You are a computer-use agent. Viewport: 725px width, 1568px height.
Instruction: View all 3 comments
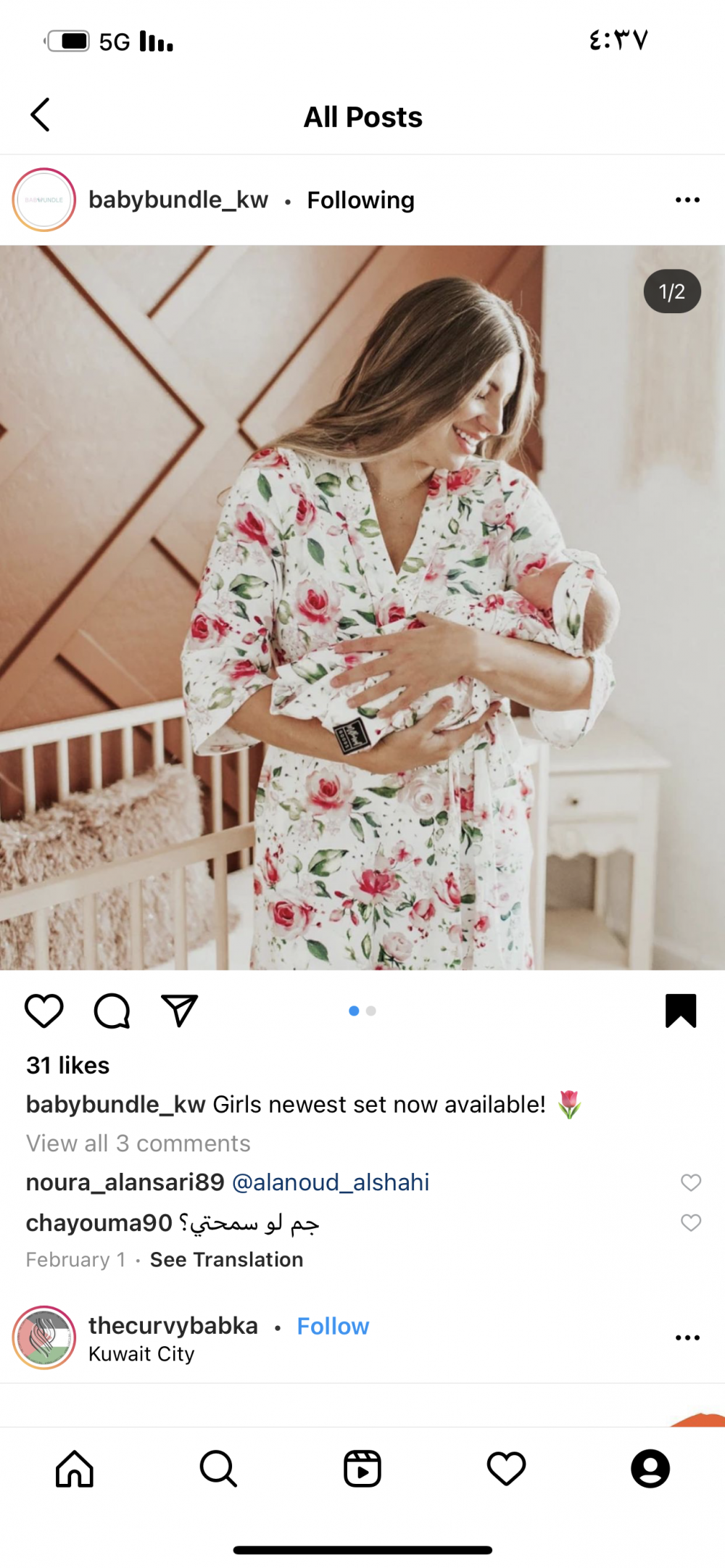point(138,1143)
